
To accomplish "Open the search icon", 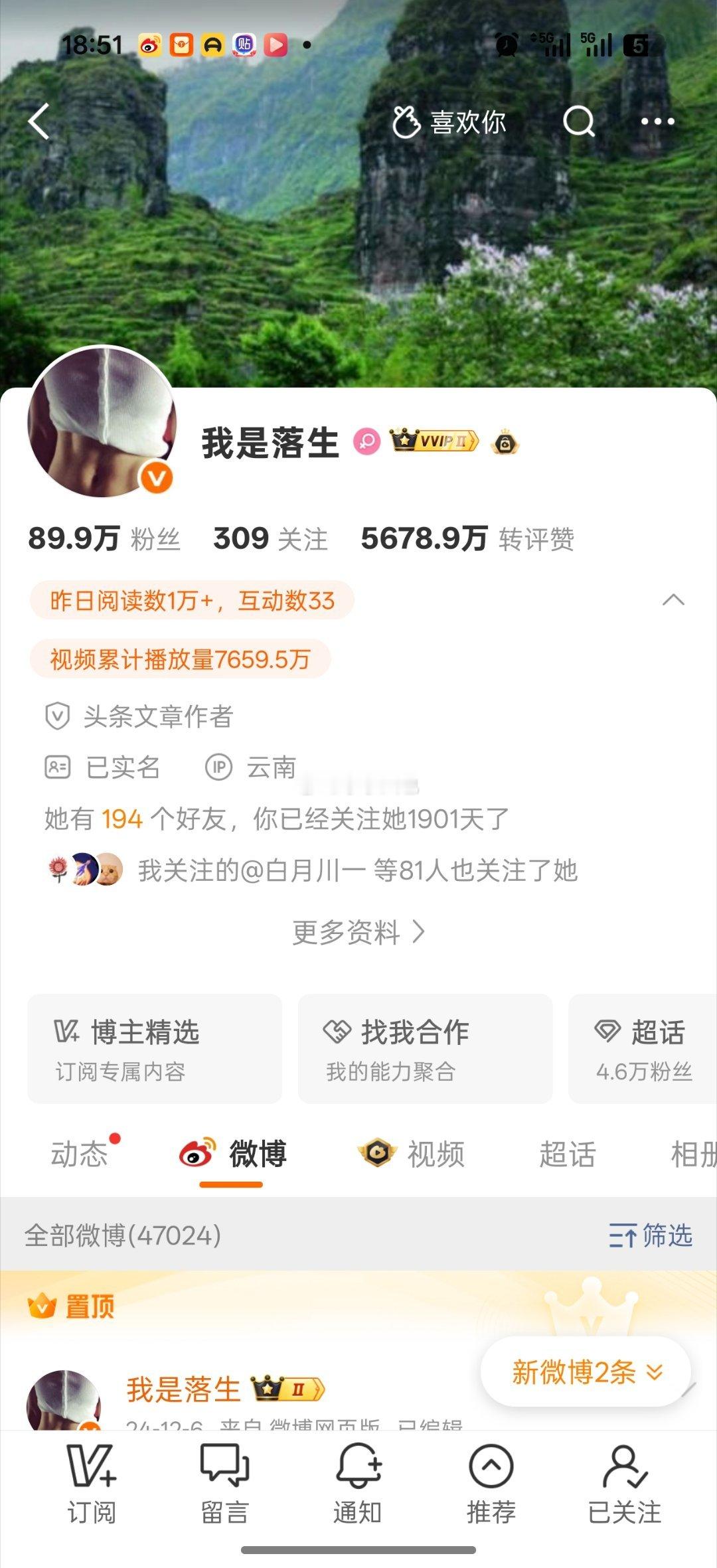I will pos(579,121).
